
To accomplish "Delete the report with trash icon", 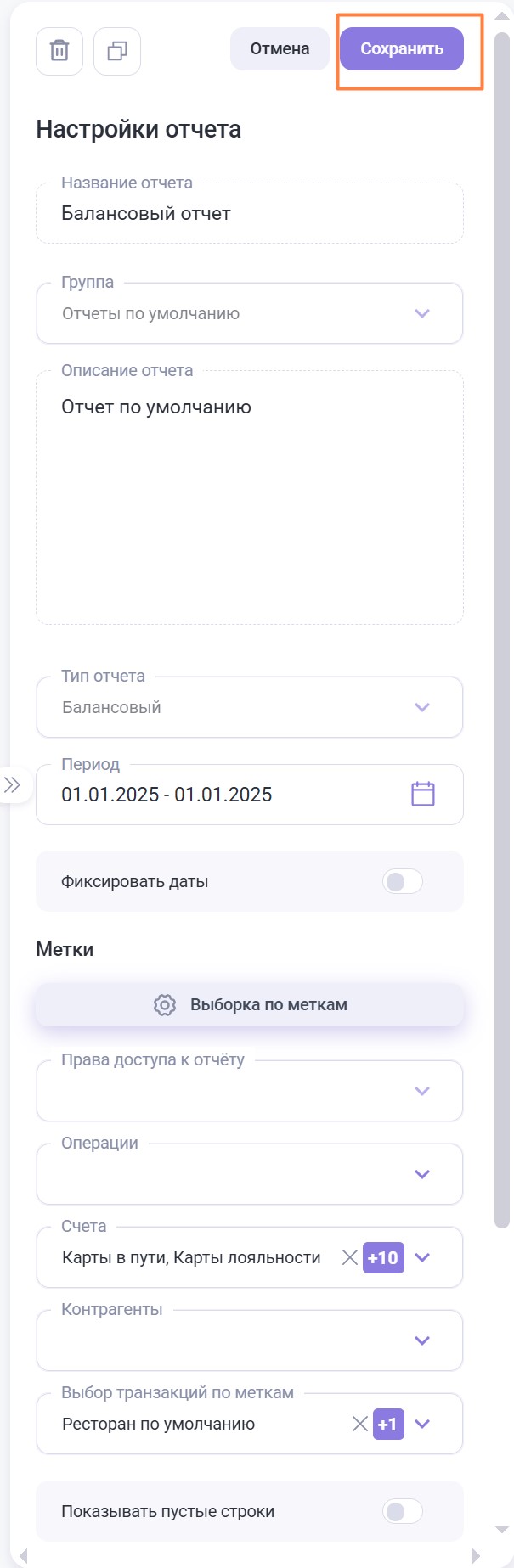I will point(59,51).
